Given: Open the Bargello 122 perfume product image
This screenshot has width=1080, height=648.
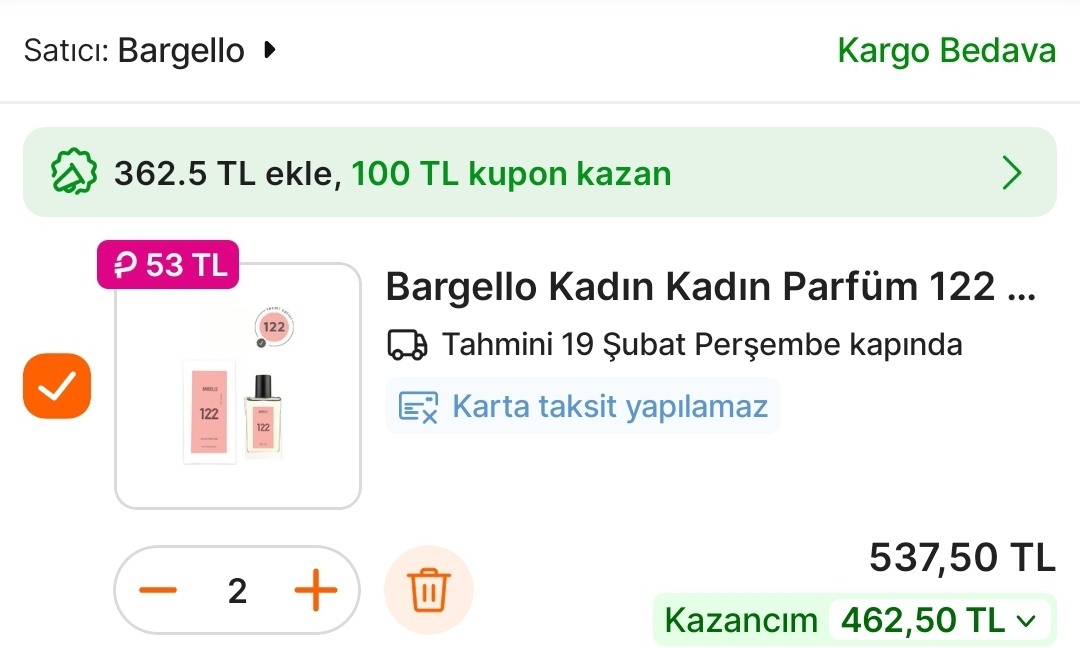Looking at the screenshot, I should click(x=238, y=387).
